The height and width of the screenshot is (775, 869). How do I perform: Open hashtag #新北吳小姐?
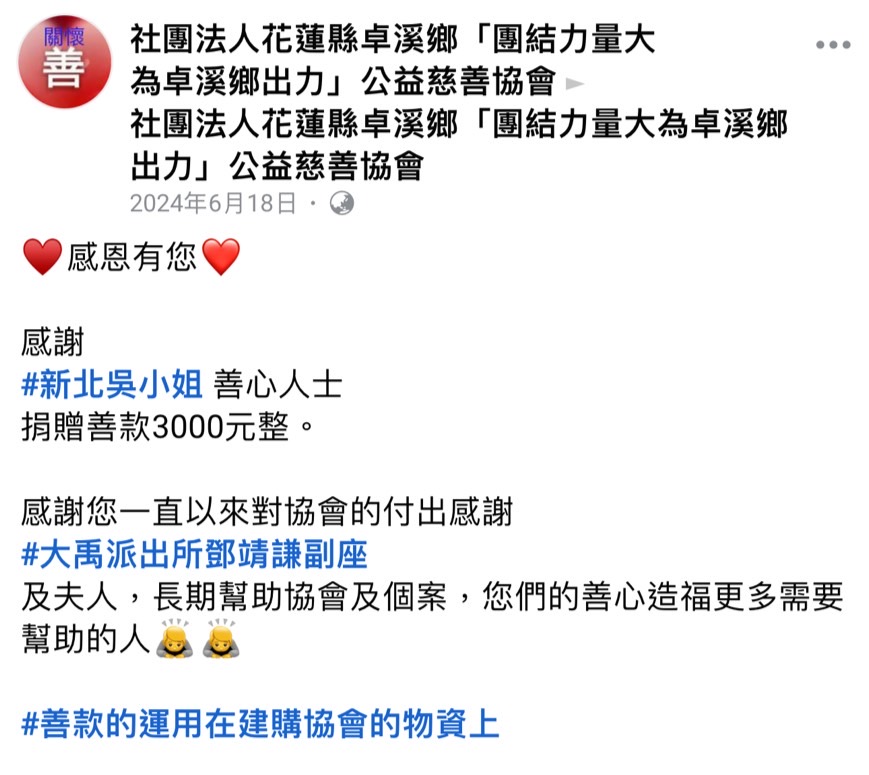pos(112,386)
